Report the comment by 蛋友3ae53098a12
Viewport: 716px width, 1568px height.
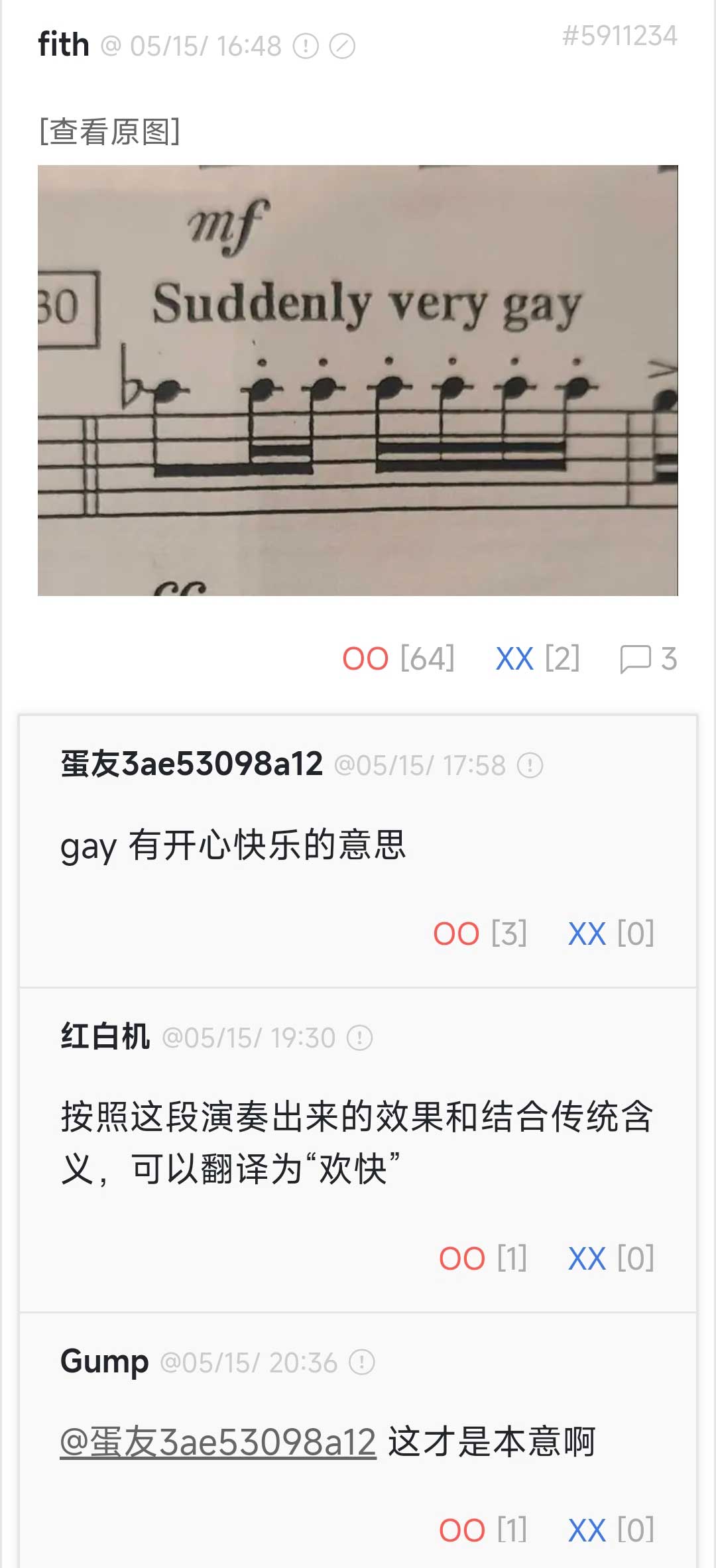[530, 765]
